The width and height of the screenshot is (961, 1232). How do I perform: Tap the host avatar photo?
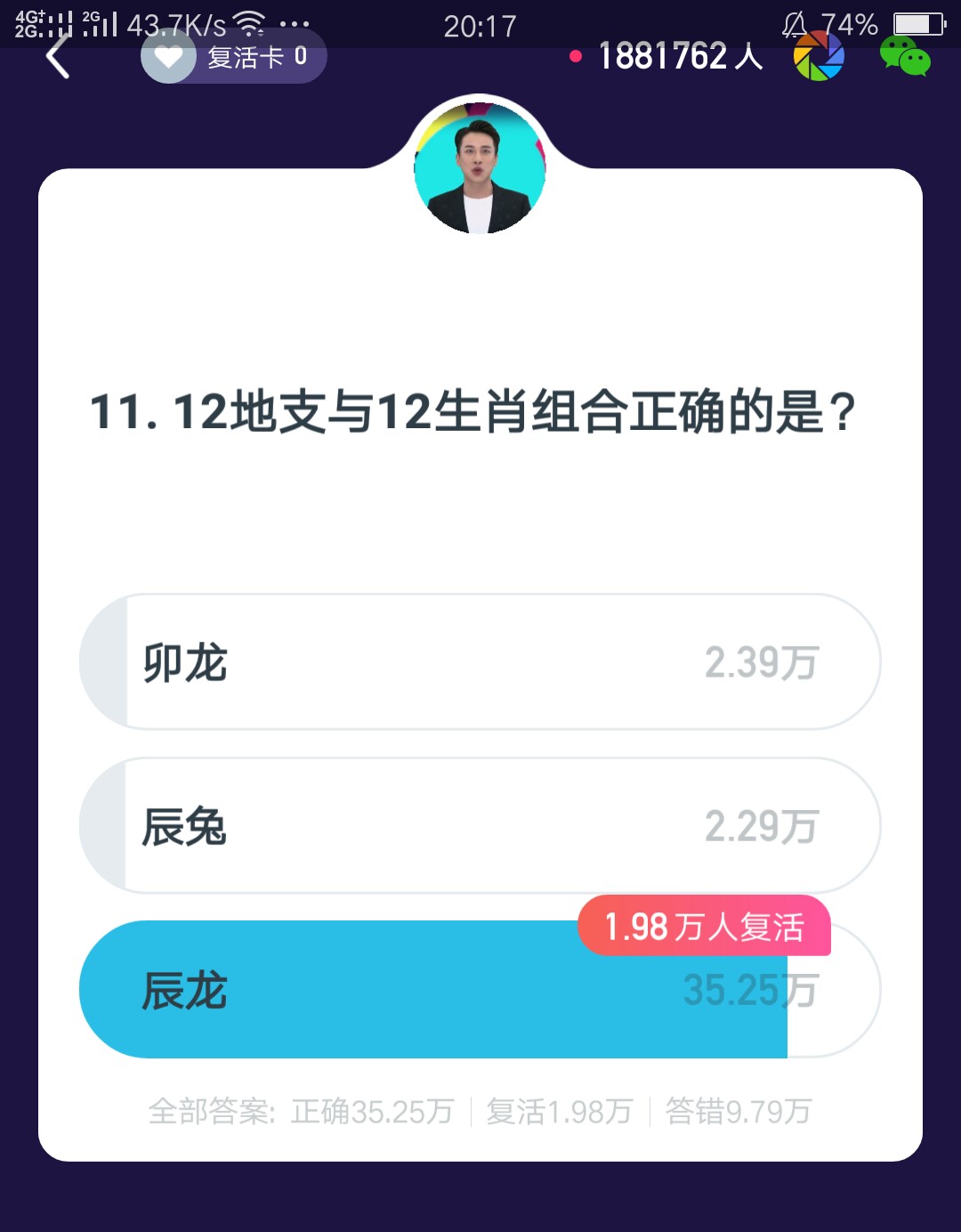[x=479, y=169]
